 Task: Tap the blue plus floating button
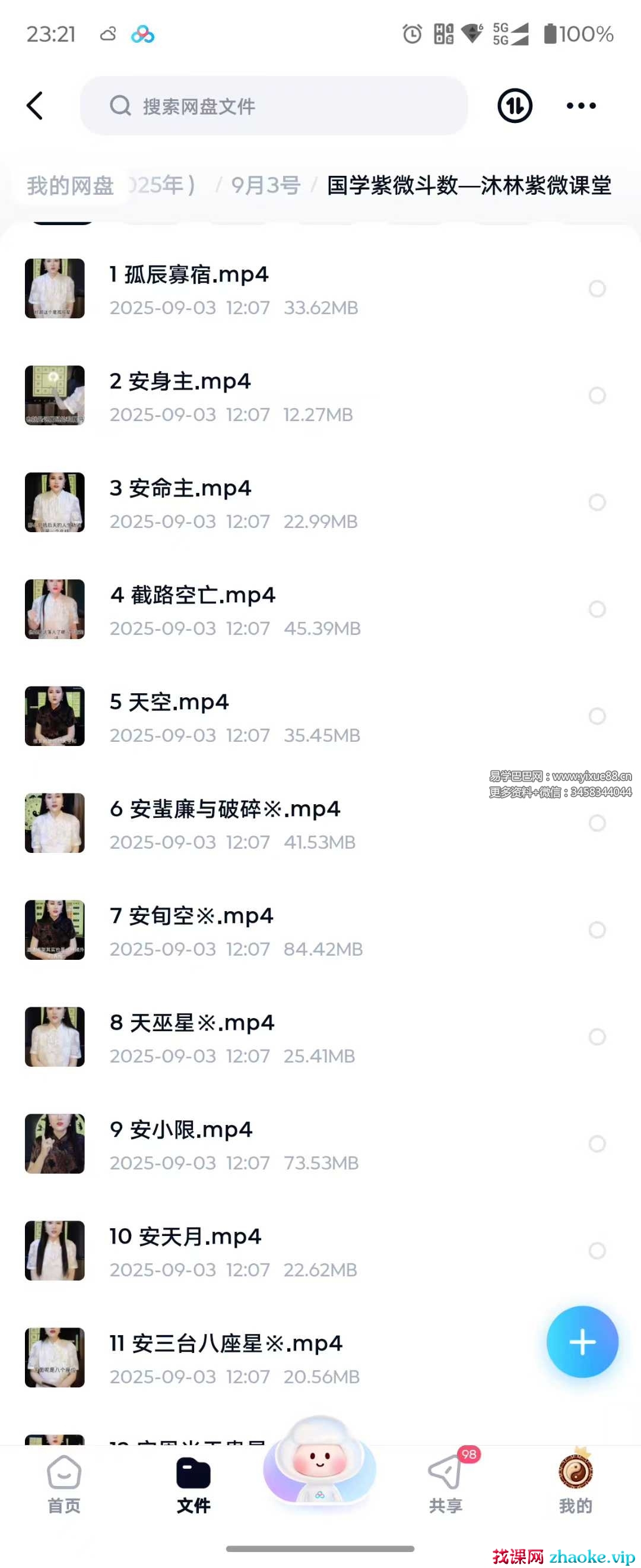click(x=582, y=1342)
